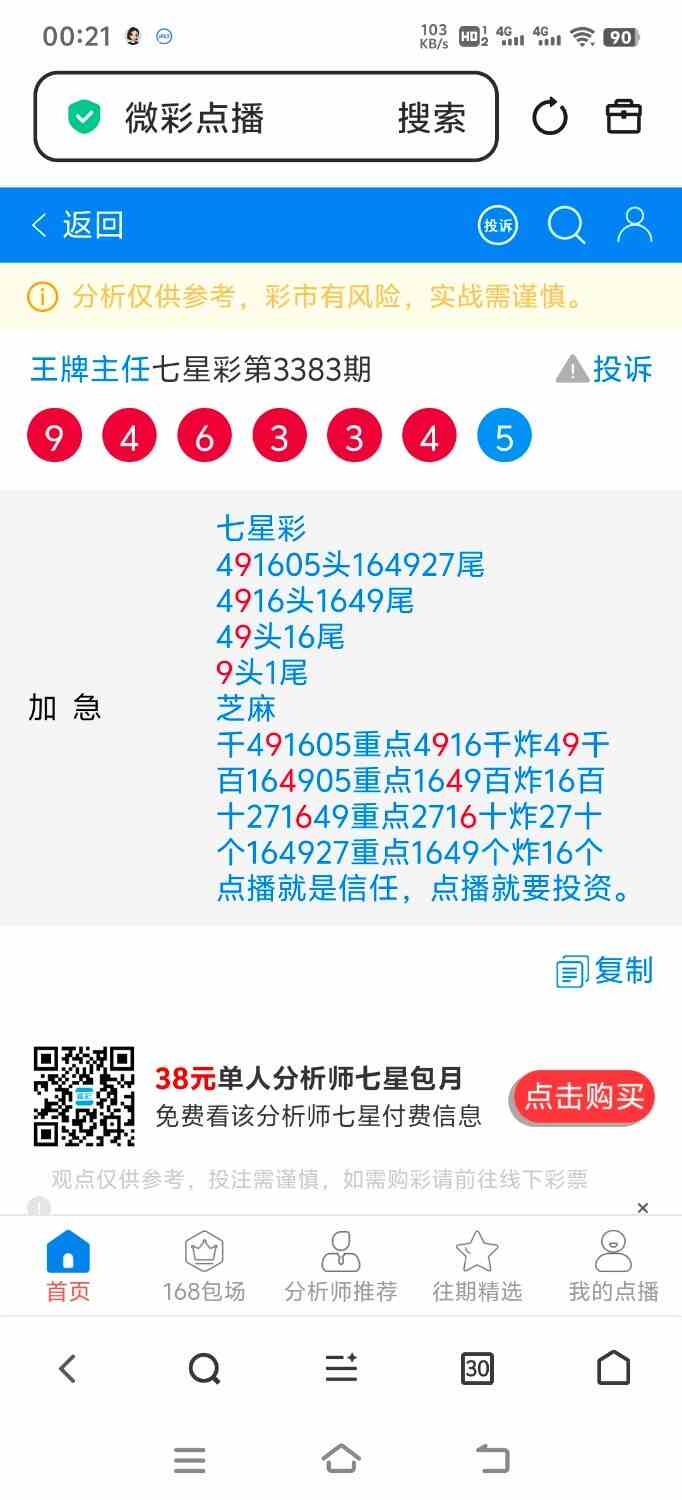Open the 往期精选 tab

pos(477,1266)
